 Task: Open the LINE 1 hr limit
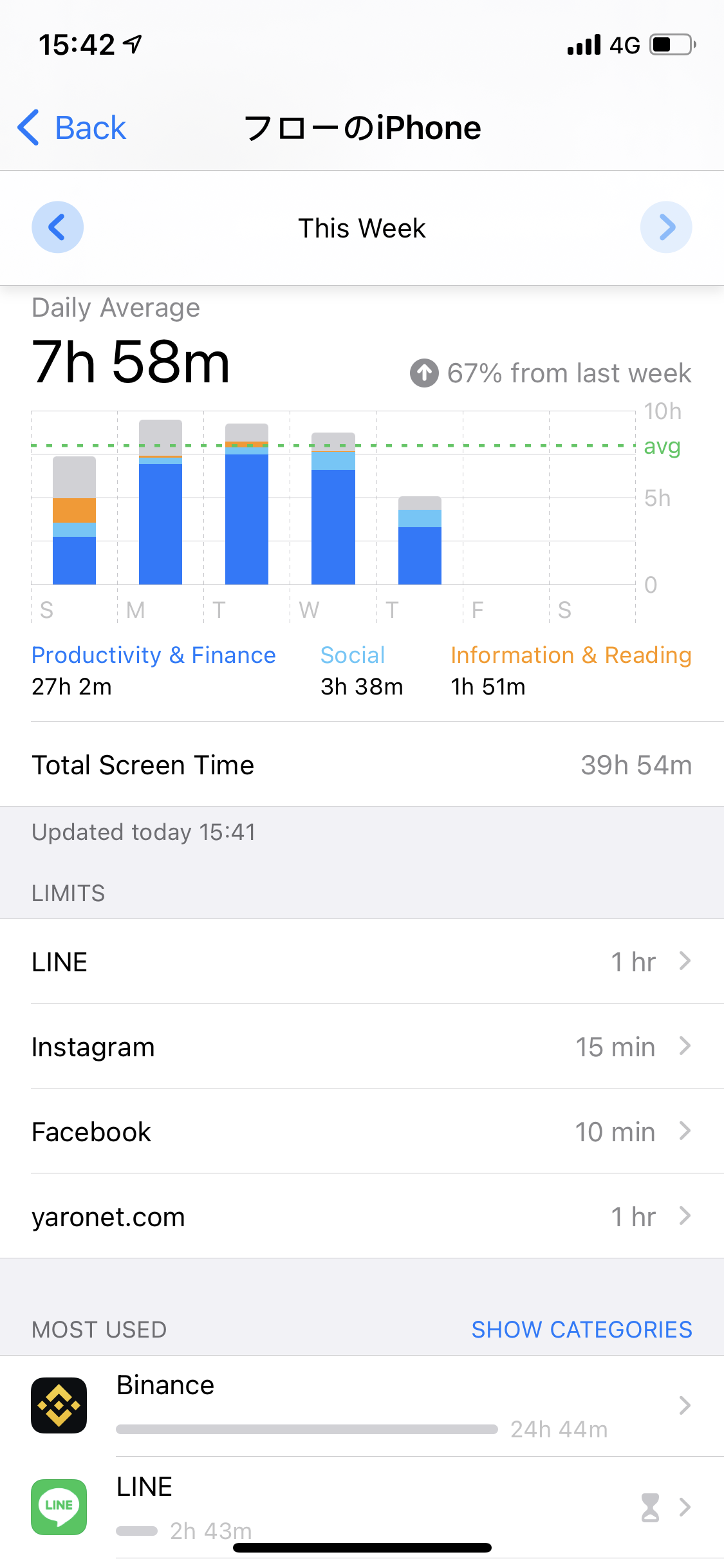[362, 962]
